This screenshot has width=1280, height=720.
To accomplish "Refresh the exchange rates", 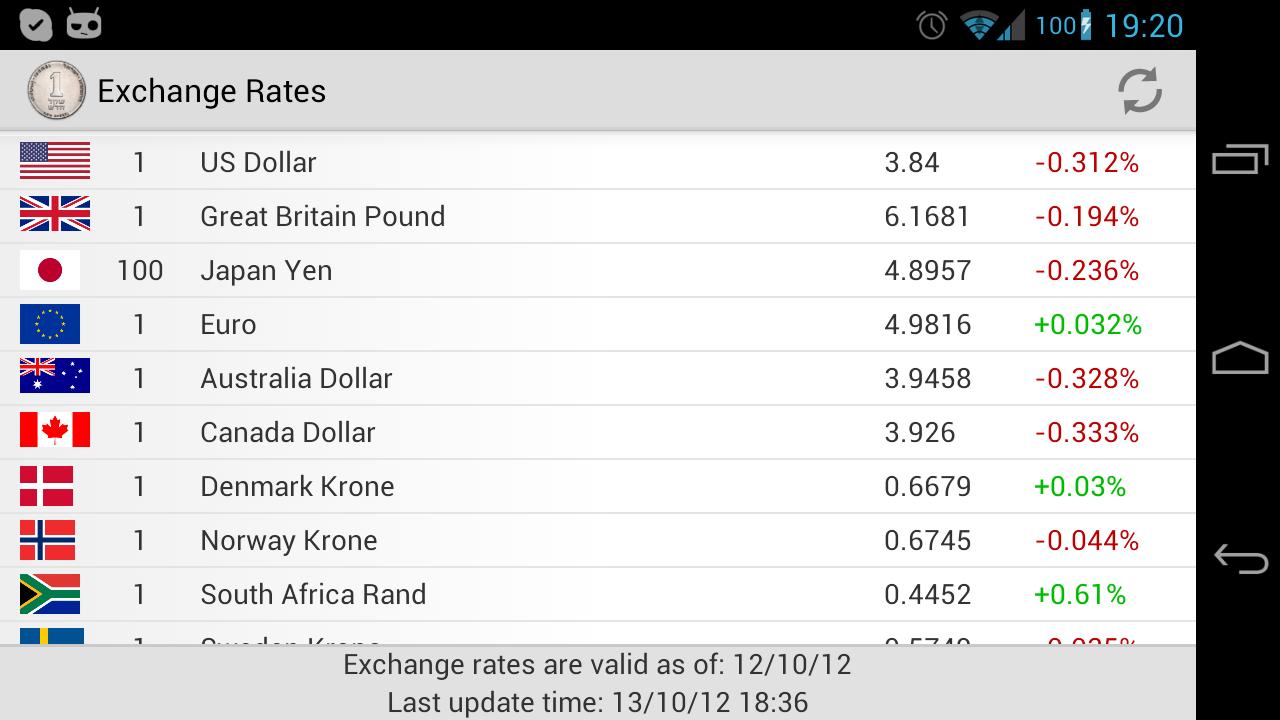I will 1139,91.
